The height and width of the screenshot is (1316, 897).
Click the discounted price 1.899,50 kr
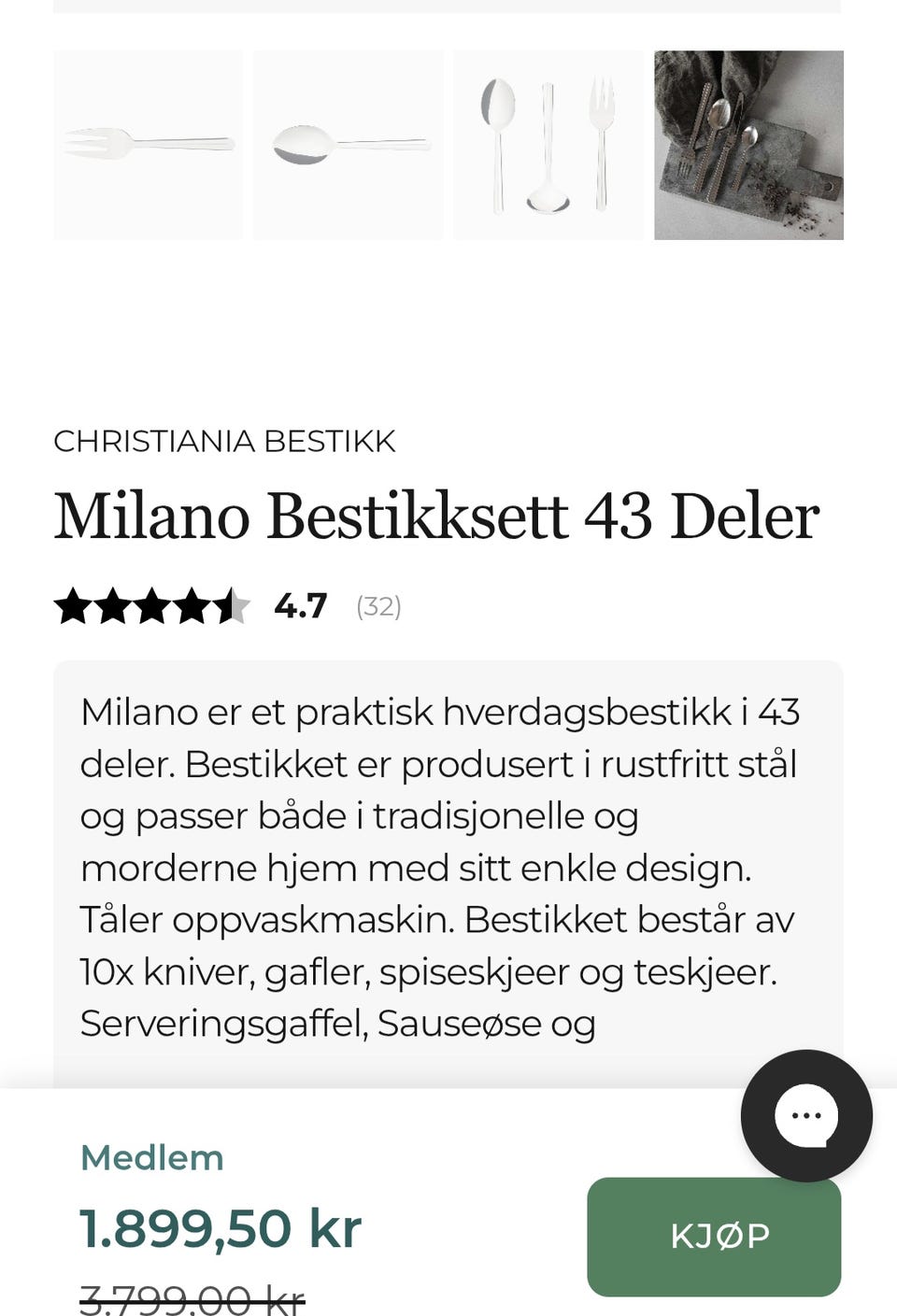click(220, 1228)
